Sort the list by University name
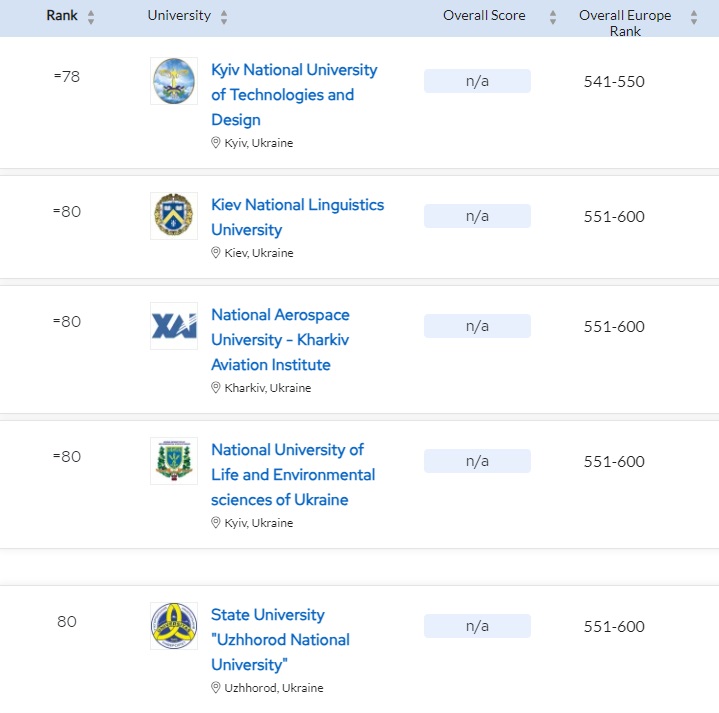This screenshot has width=719, height=713. click(x=224, y=17)
